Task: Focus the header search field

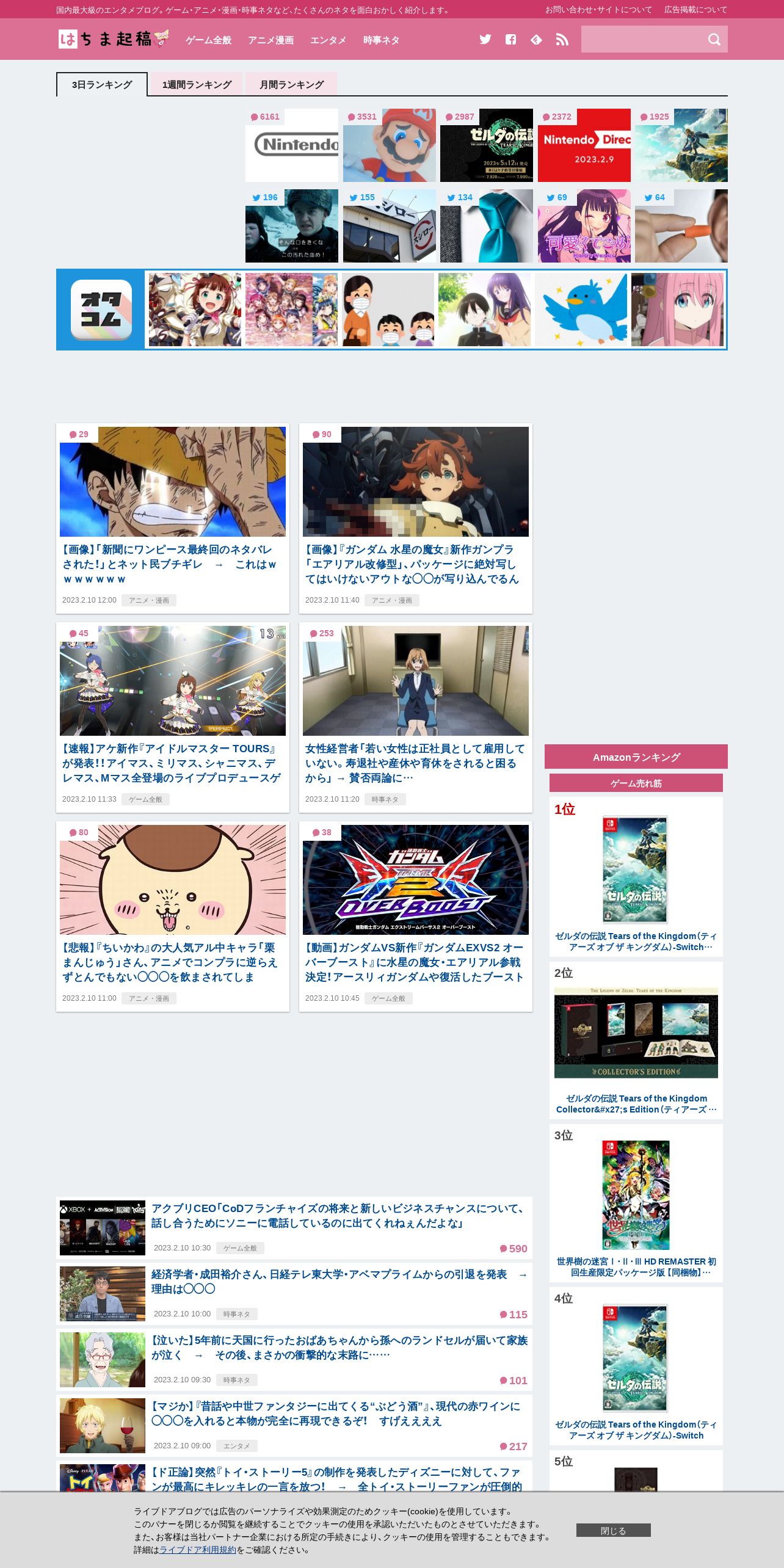Action: click(641, 39)
